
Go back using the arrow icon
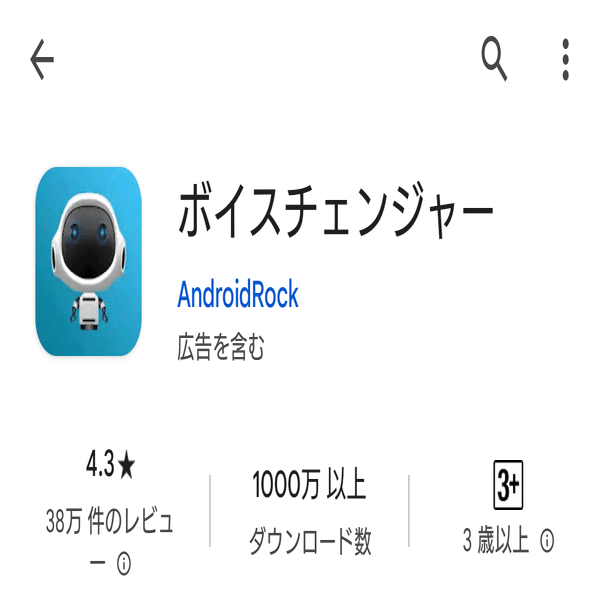(42, 61)
